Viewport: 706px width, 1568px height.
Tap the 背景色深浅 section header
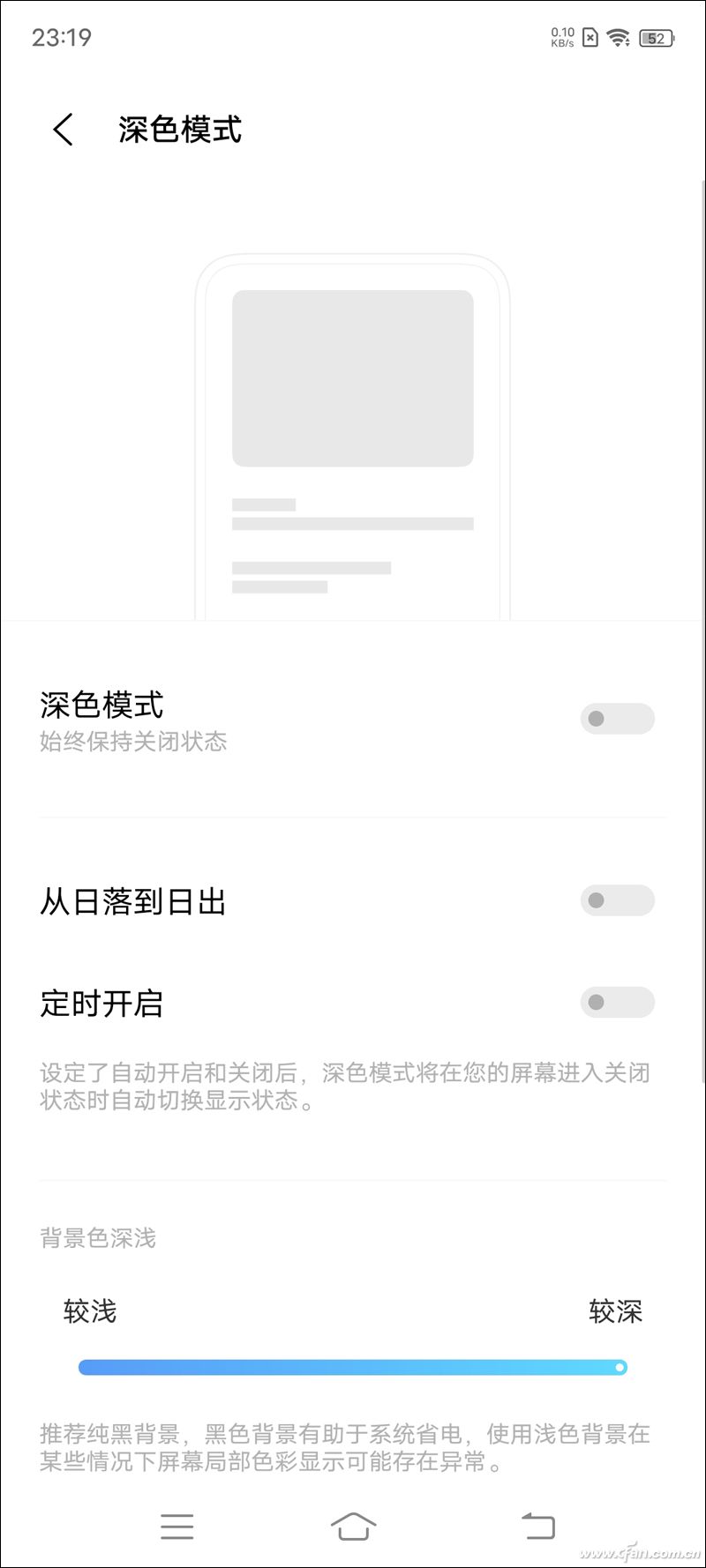(97, 1238)
